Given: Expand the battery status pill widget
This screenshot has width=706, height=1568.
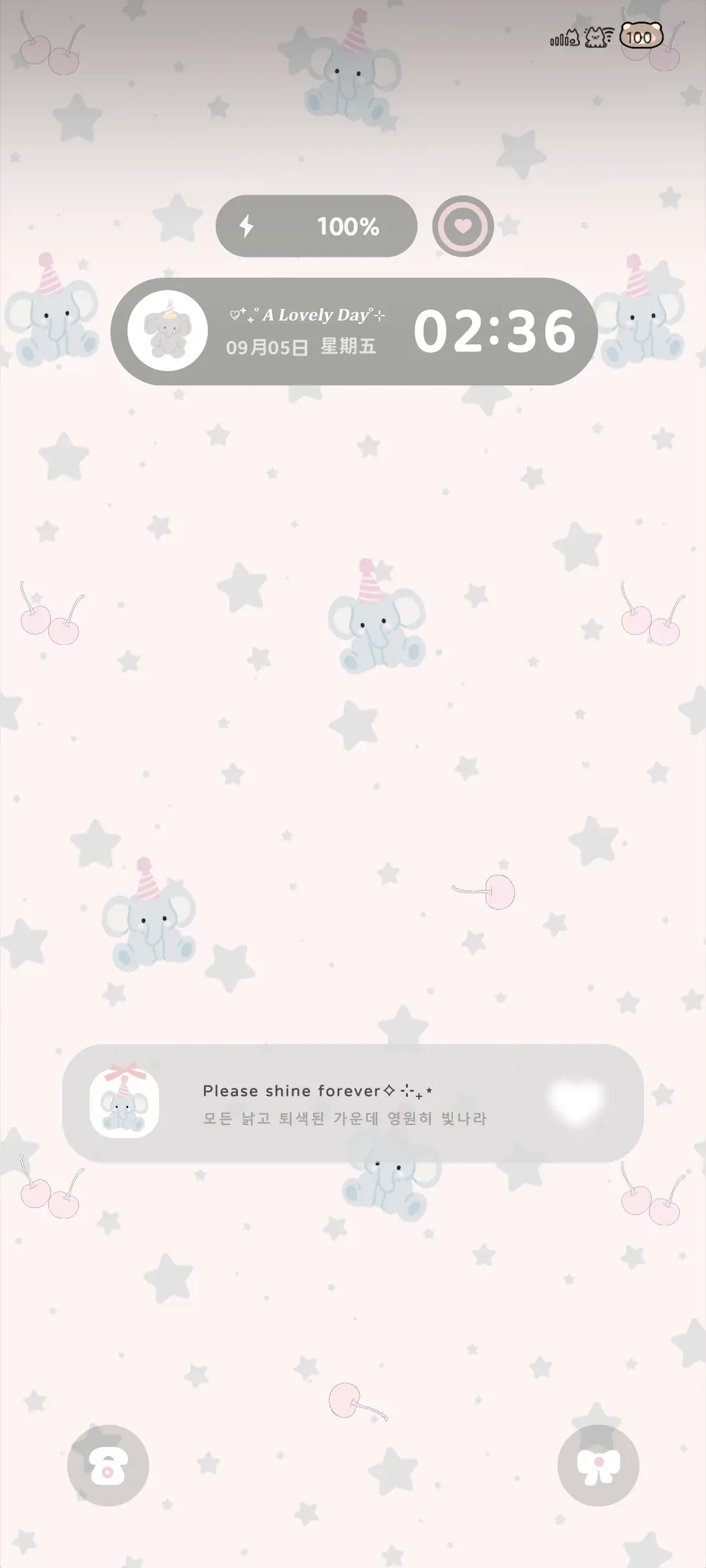Looking at the screenshot, I should 316,227.
